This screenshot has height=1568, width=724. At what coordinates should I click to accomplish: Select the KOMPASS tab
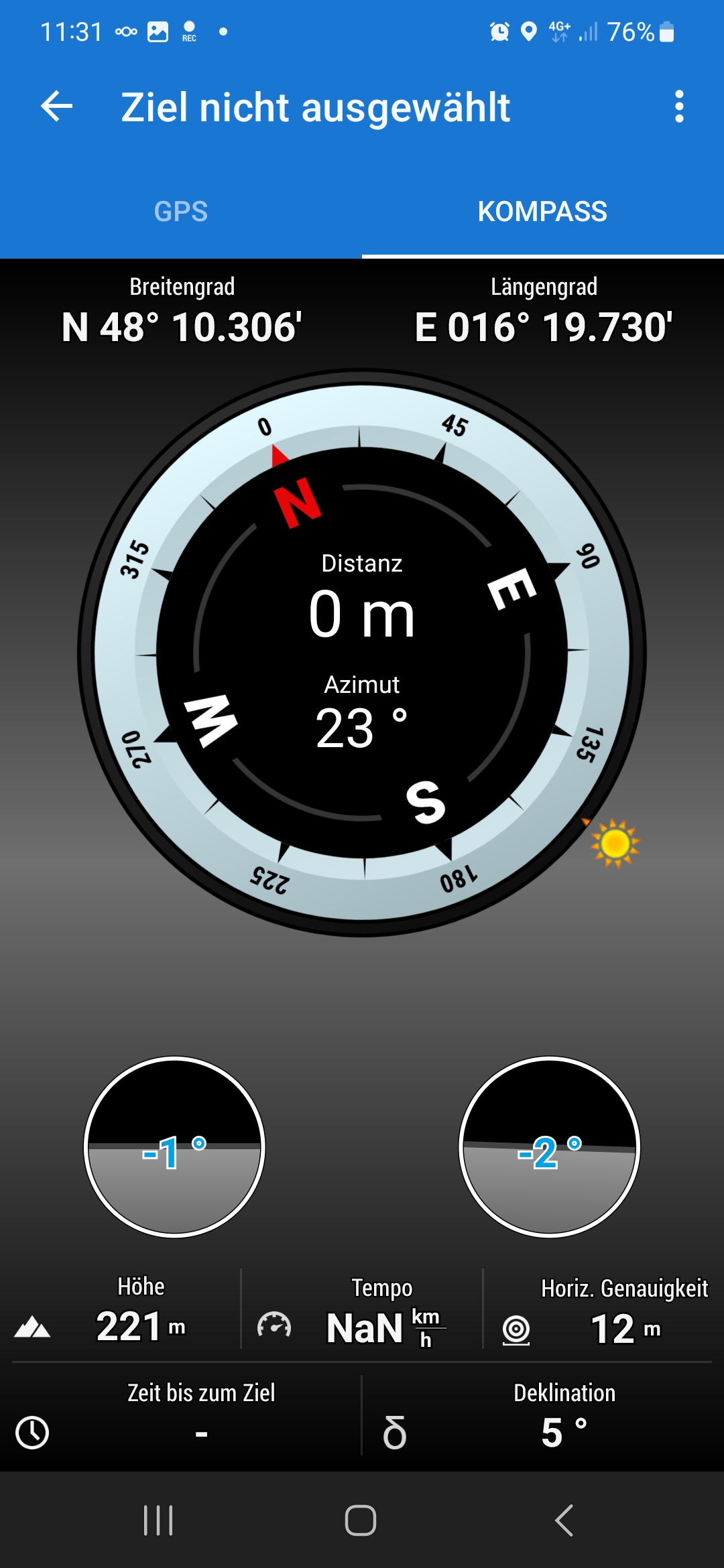point(542,212)
